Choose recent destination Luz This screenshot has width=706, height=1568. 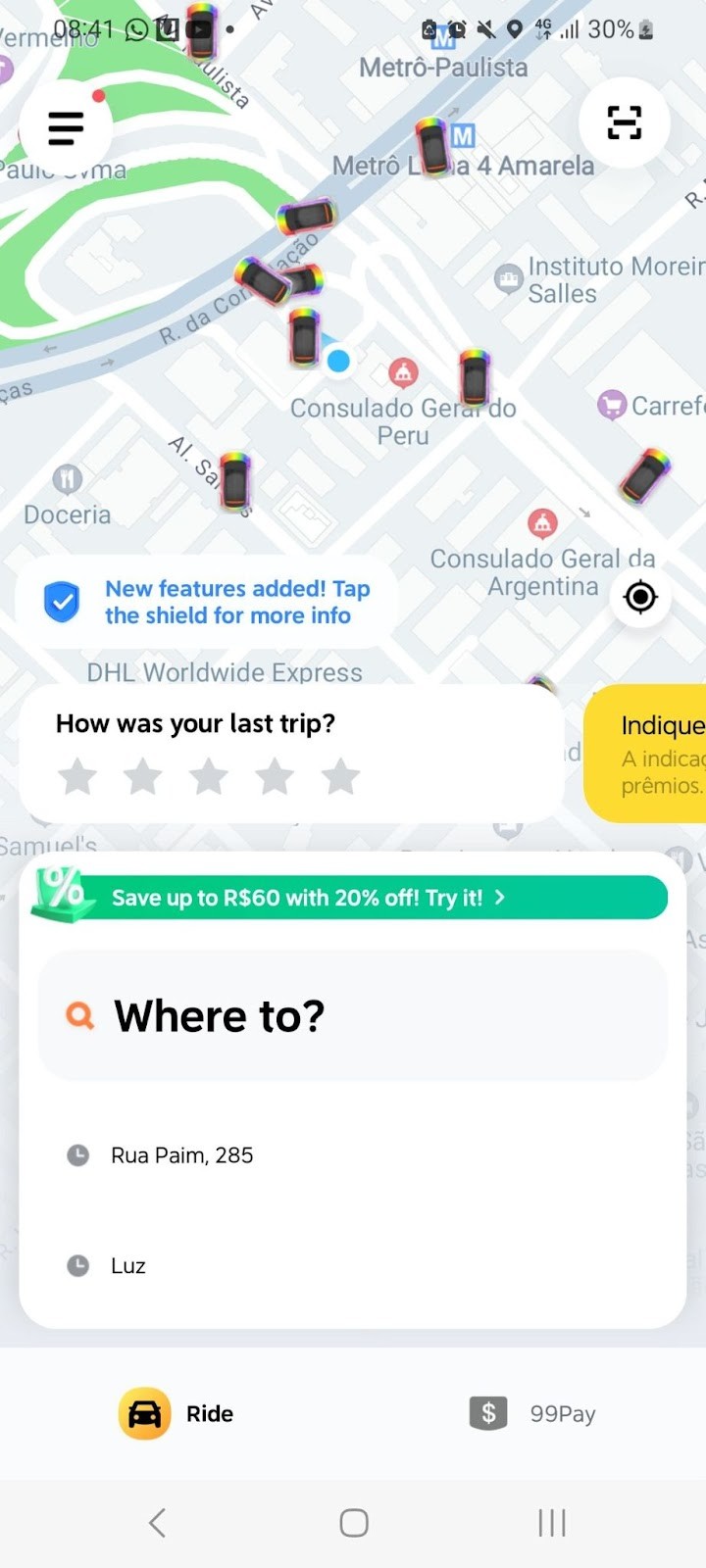353,1265
